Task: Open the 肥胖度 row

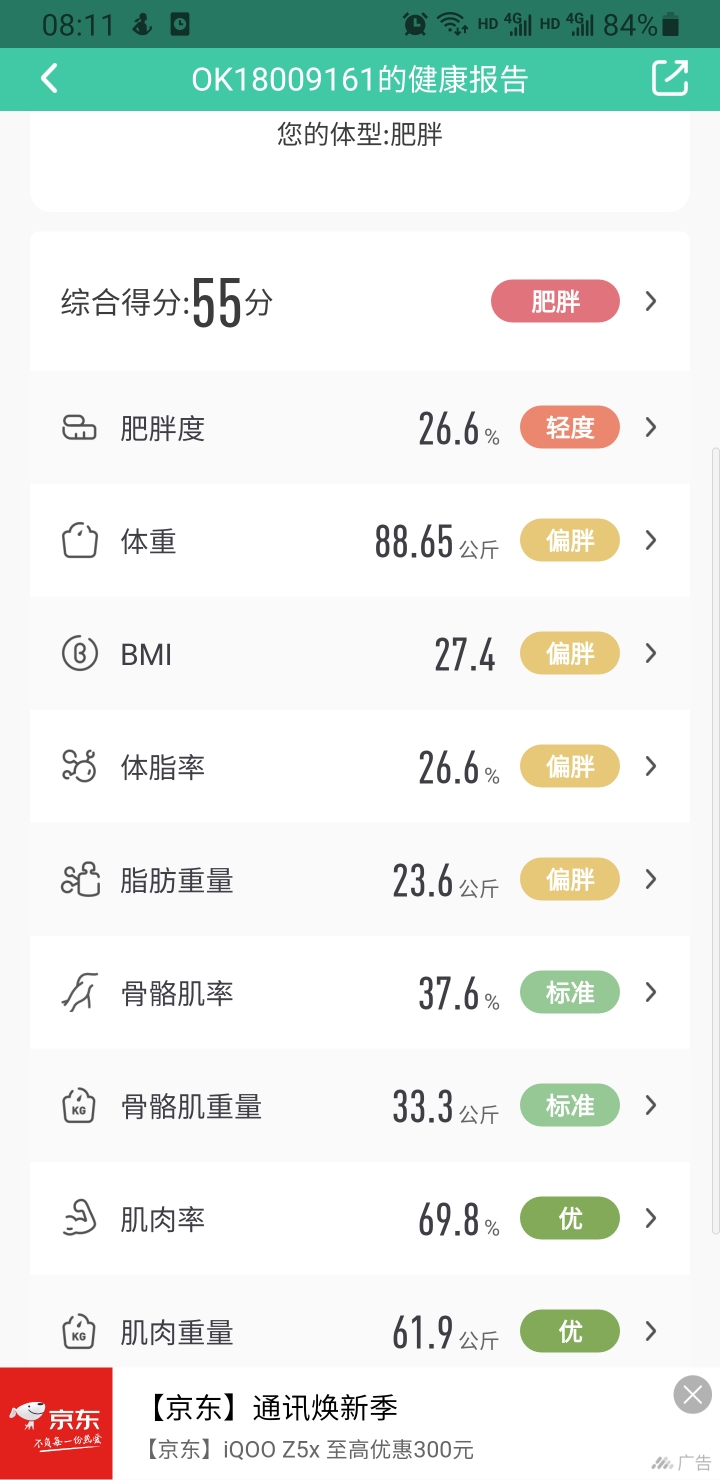Action: (x=360, y=428)
